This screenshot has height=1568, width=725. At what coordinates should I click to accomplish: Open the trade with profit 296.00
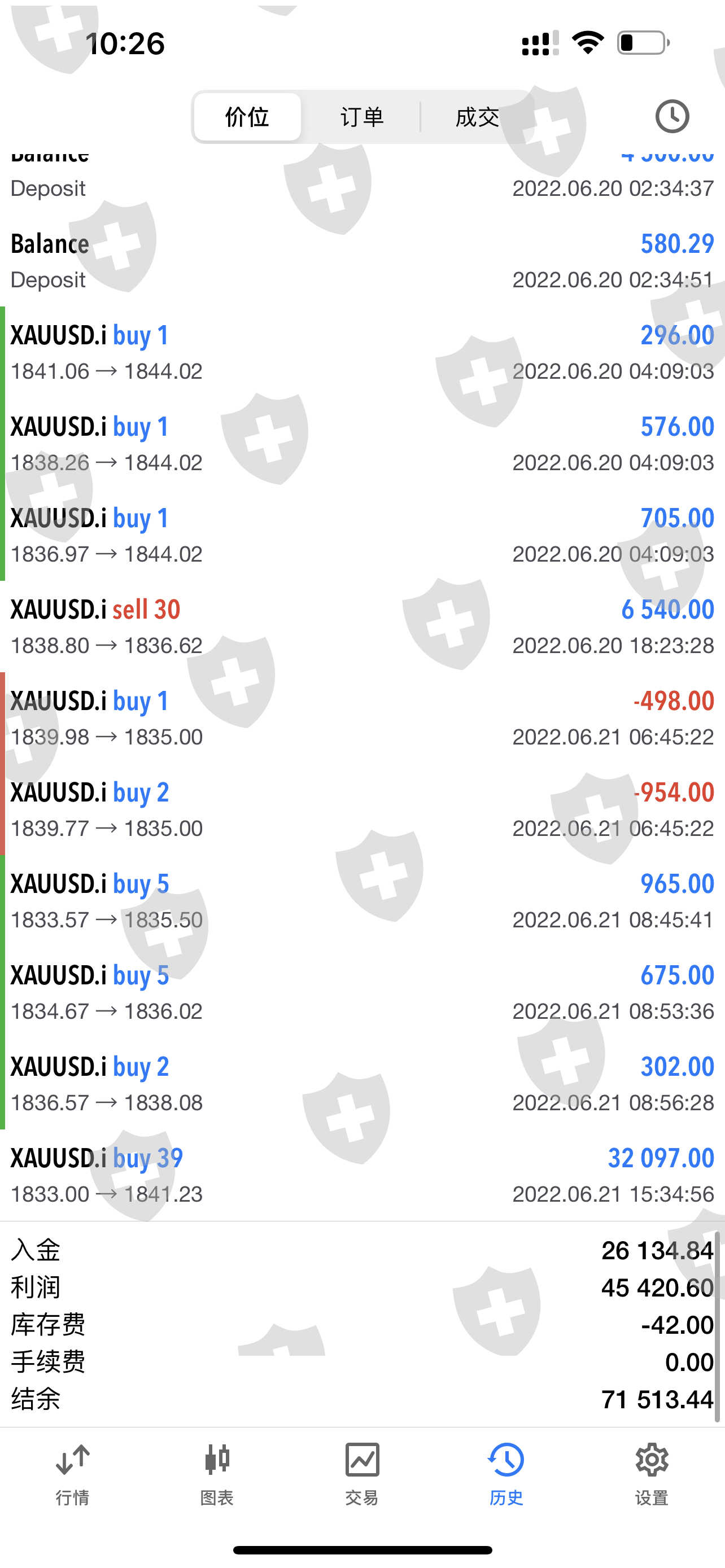(362, 352)
